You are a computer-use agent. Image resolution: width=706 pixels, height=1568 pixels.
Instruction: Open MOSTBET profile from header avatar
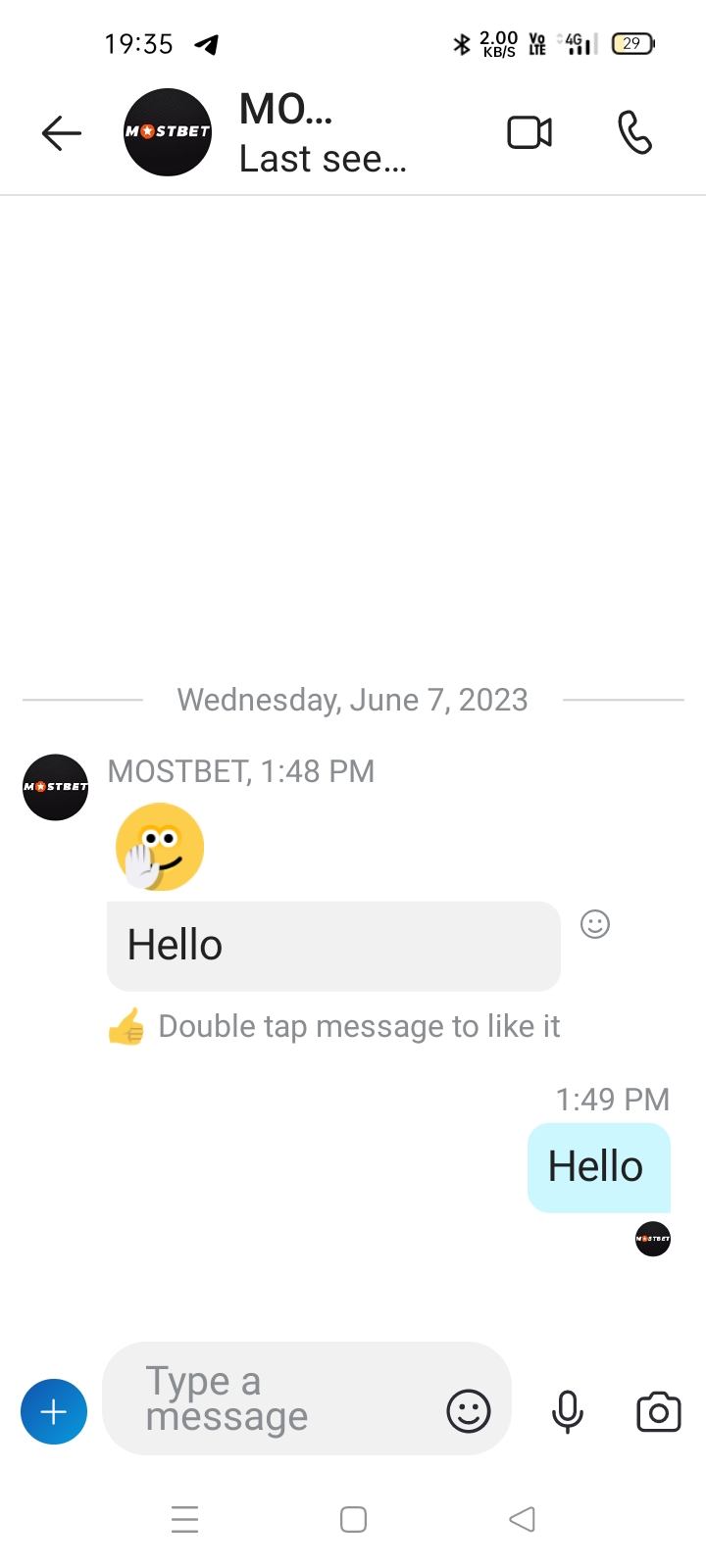(168, 132)
